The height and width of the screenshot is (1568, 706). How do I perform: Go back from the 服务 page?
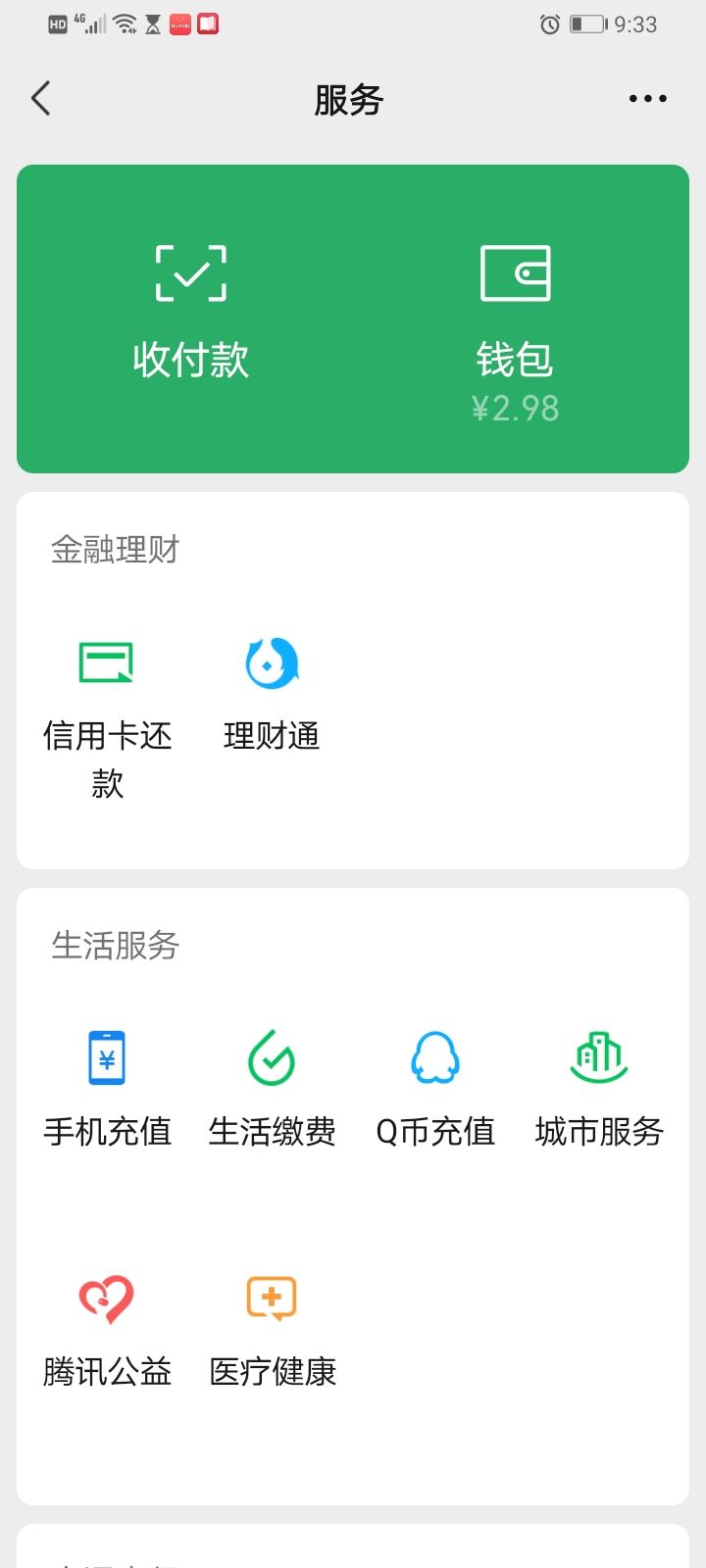coord(41,99)
